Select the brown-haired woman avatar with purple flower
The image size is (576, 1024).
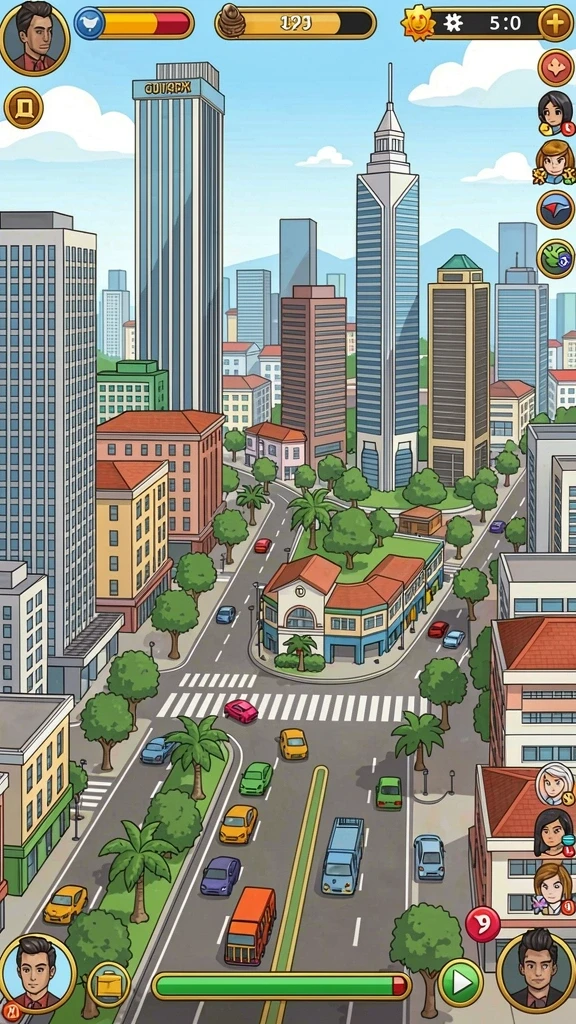click(x=554, y=889)
